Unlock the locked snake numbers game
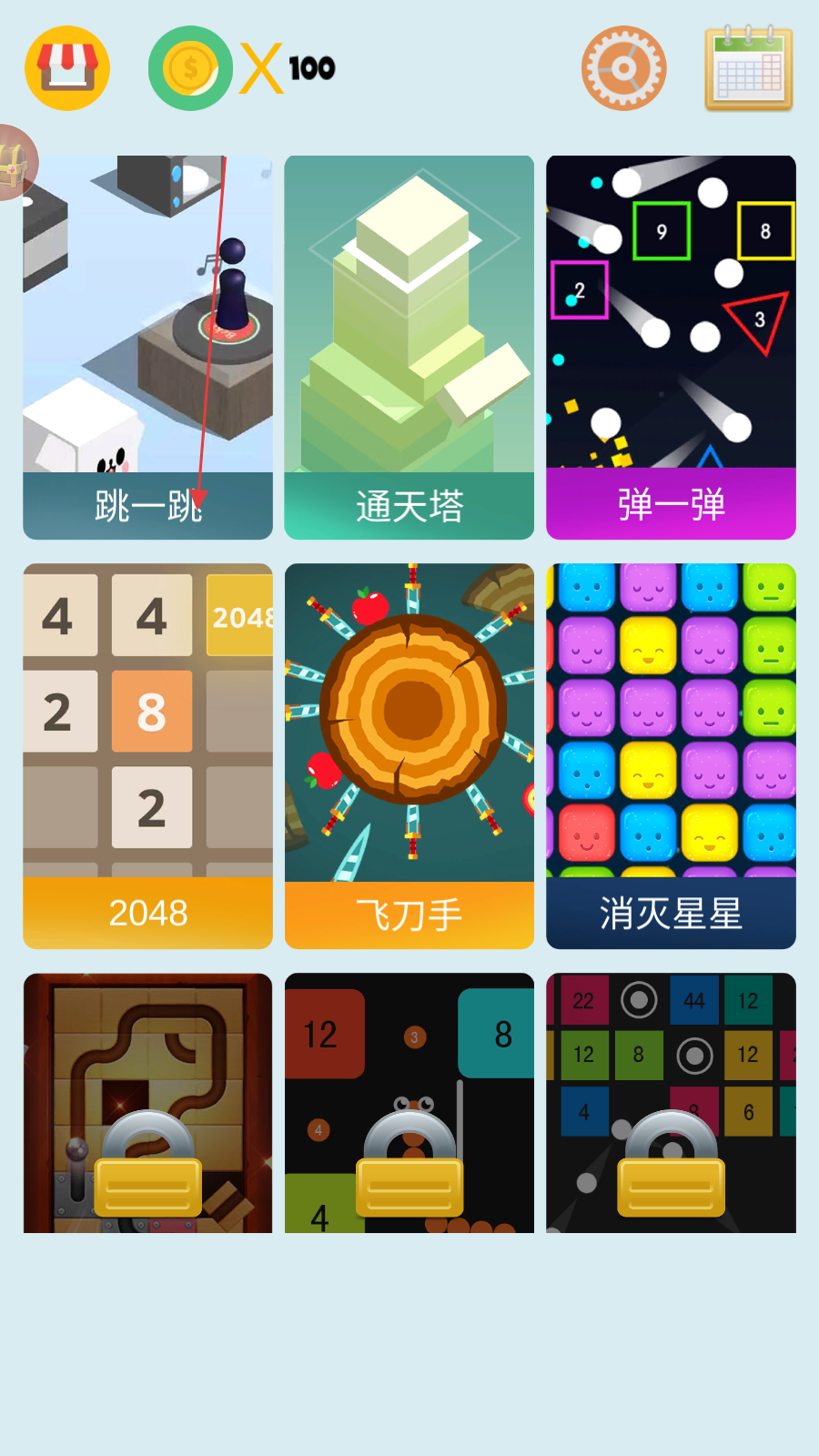The image size is (819, 1456). coord(409,1103)
